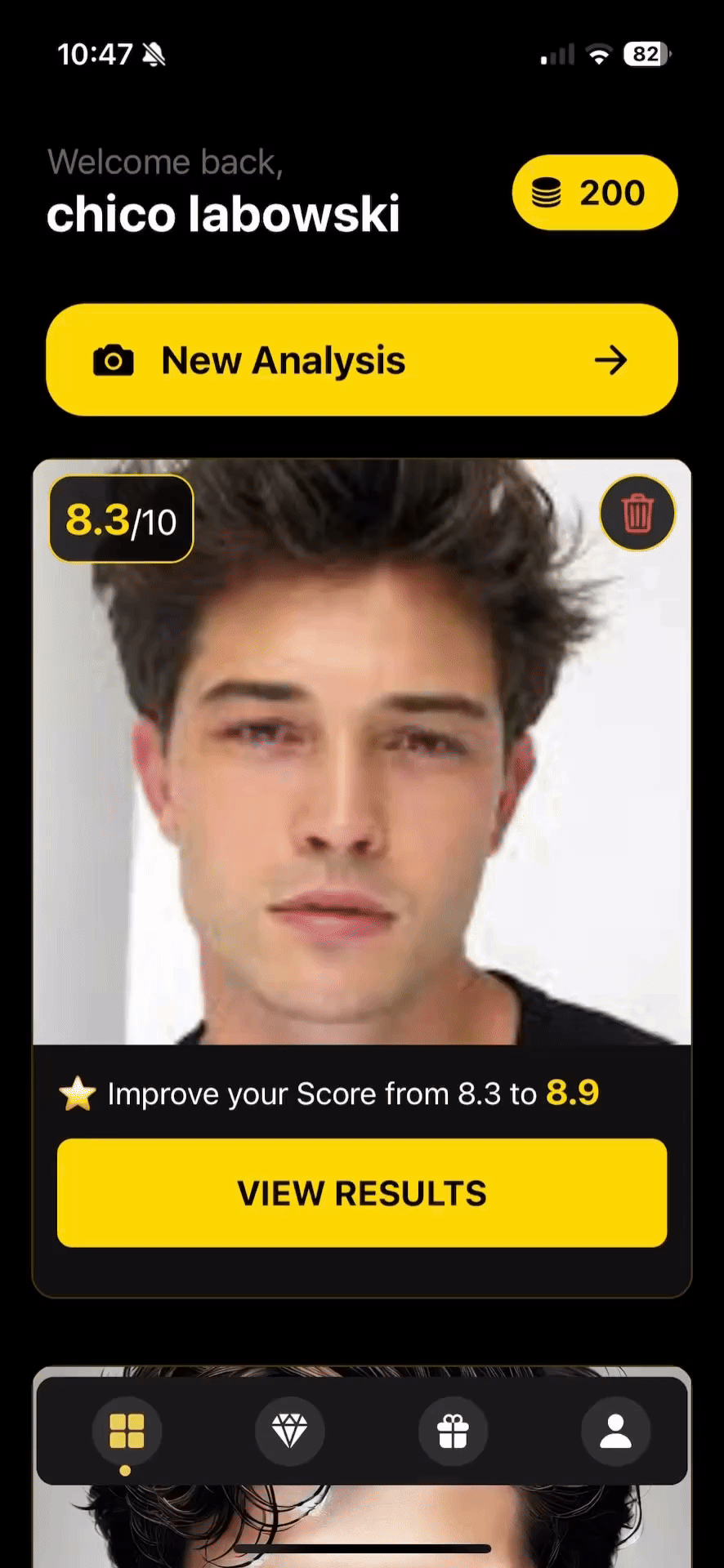Start a New Analysis
Viewport: 724px width, 1568px height.
(362, 360)
